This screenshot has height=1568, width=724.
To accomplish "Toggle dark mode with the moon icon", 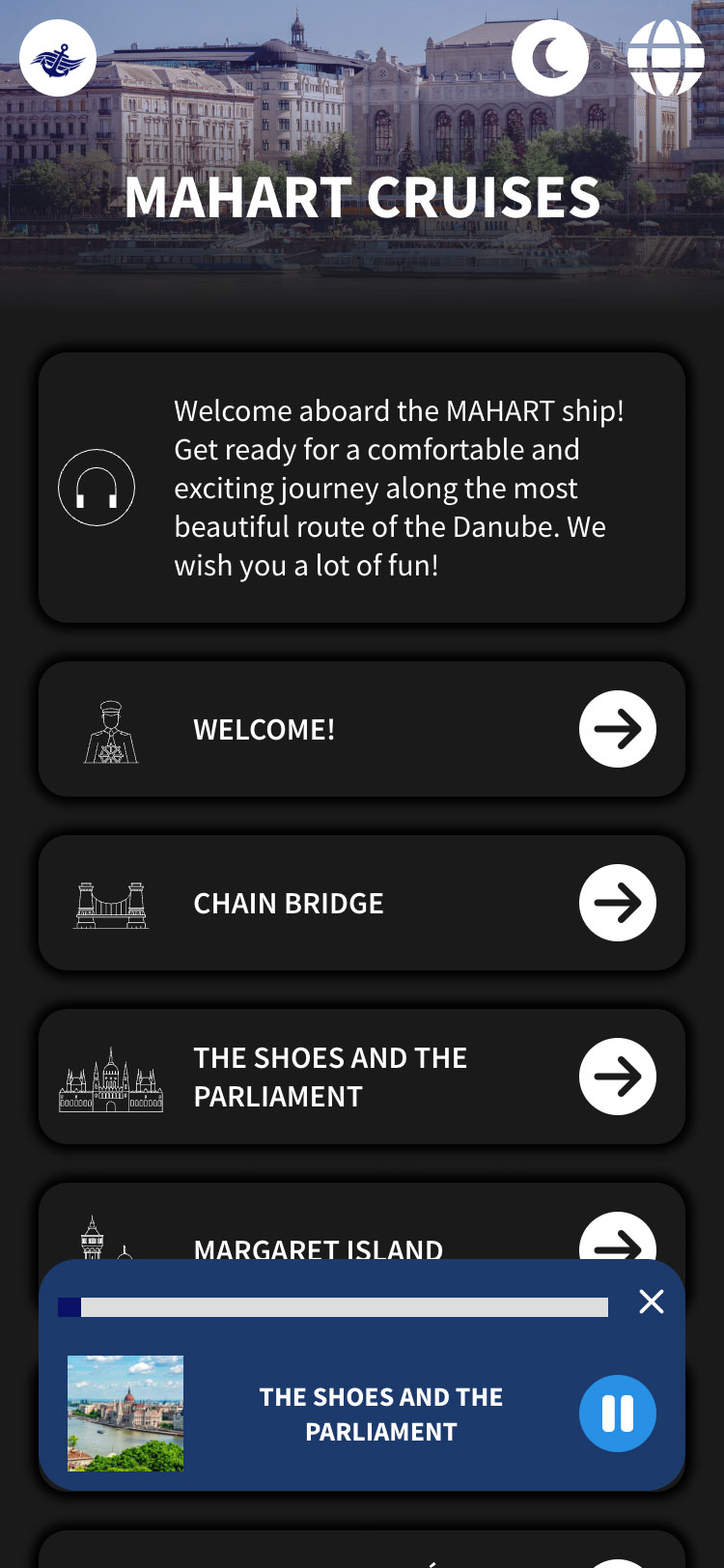I will [x=550, y=58].
